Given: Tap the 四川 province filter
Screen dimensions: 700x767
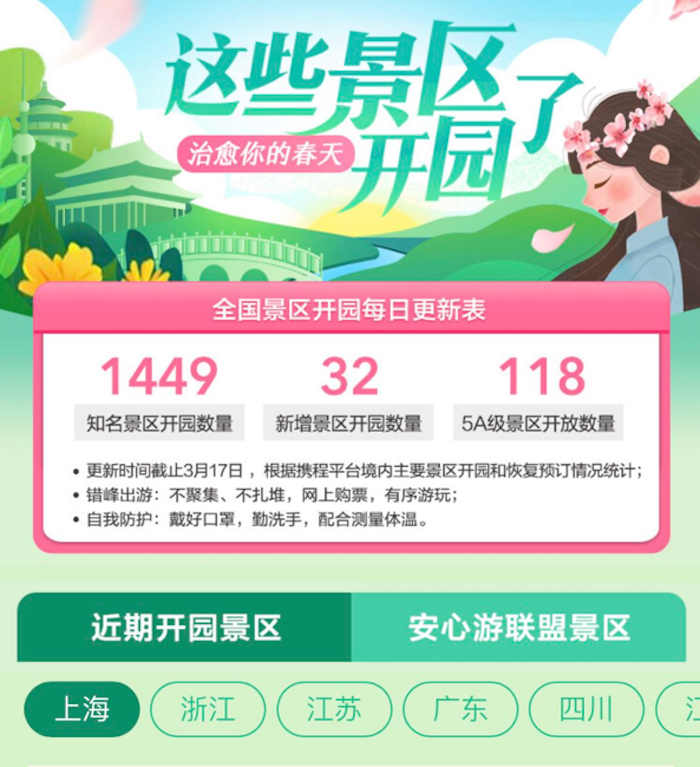Looking at the screenshot, I should 586,710.
